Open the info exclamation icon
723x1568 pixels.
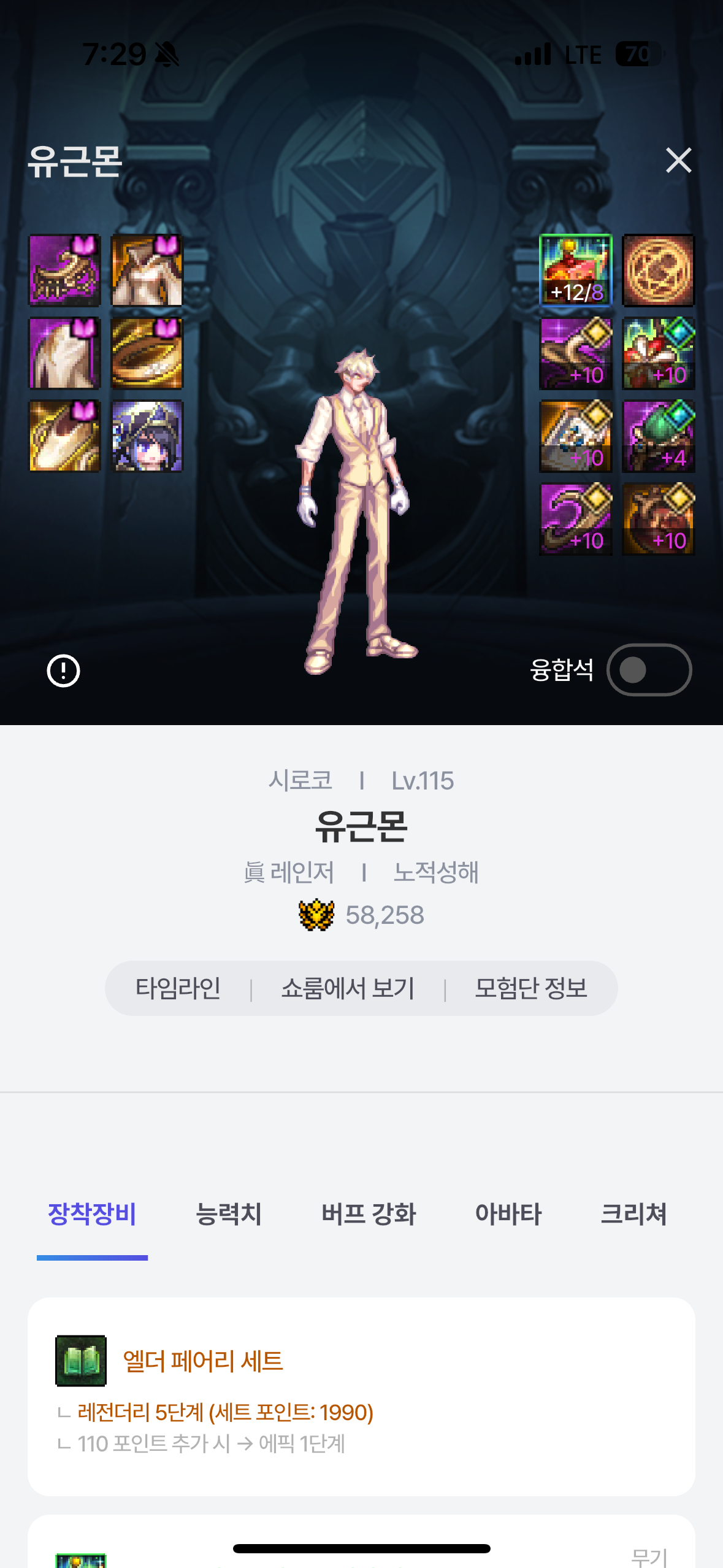(64, 671)
